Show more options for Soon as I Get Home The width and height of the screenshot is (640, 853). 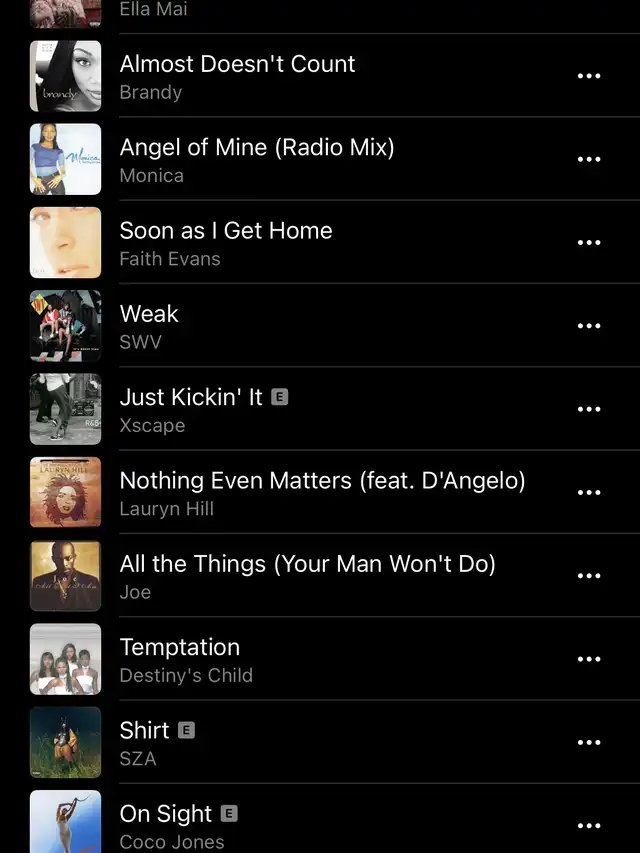pos(589,243)
